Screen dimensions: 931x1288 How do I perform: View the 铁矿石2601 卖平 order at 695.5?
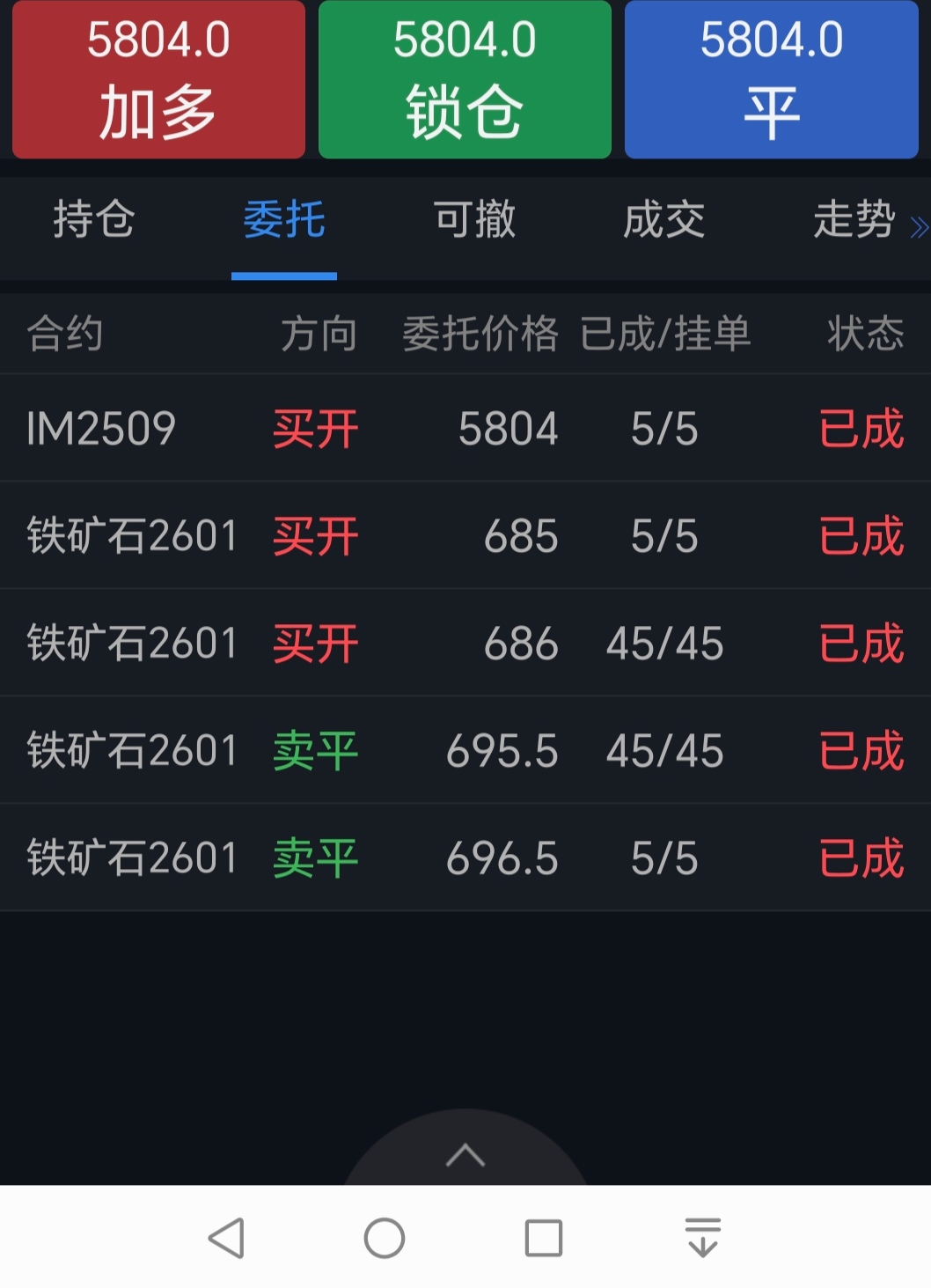465,751
